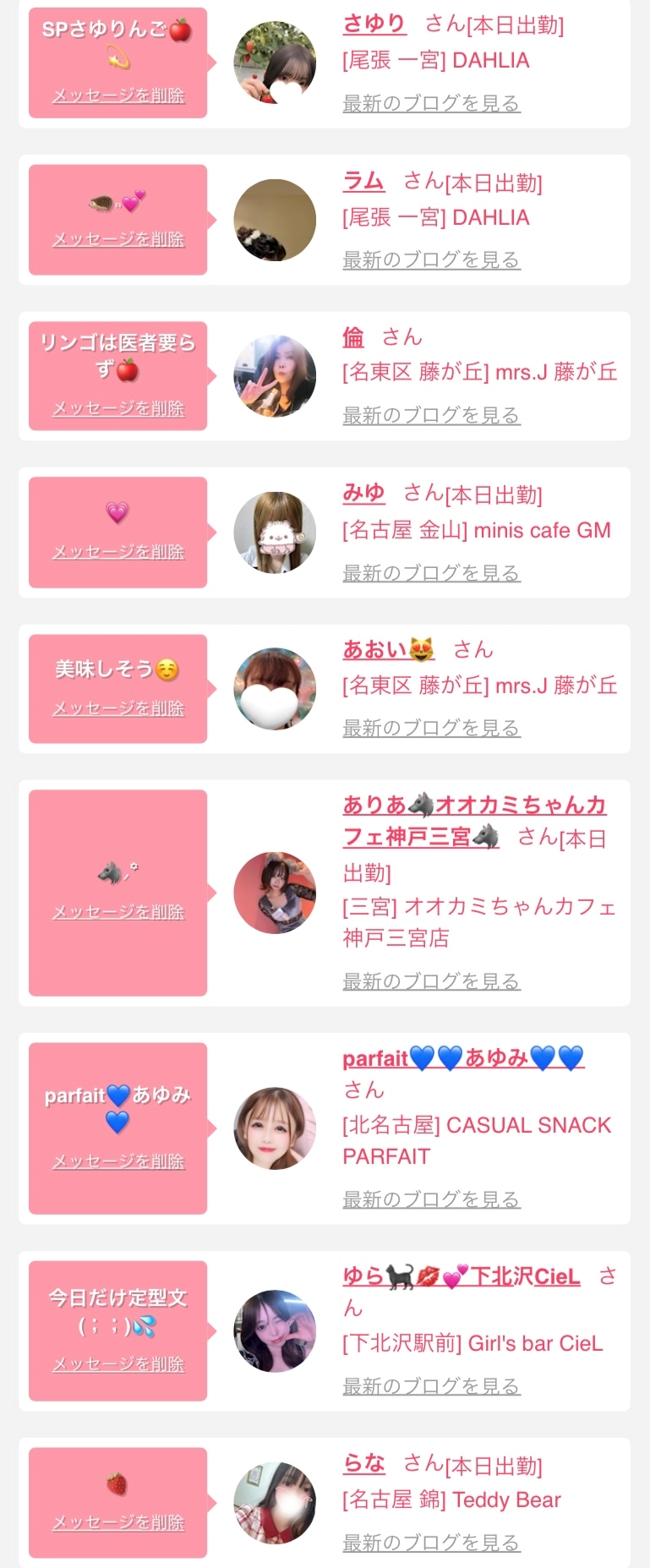Open ラム's profile name link
Screen dimensions: 650x1568
pyautogui.click(x=363, y=182)
